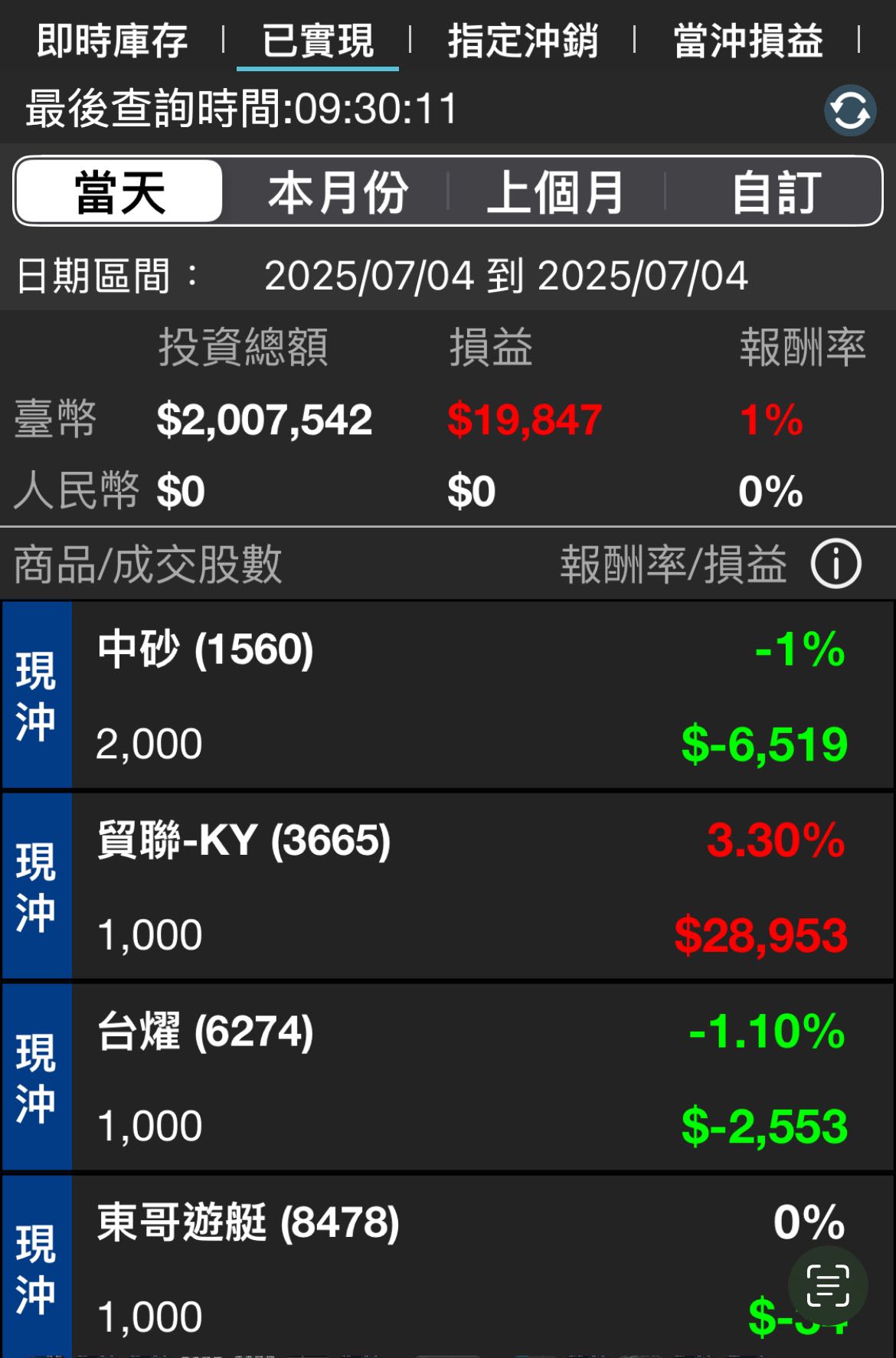The height and width of the screenshot is (1358, 896).
Task: Switch to the 指定沖銷 tab
Action: click(523, 42)
